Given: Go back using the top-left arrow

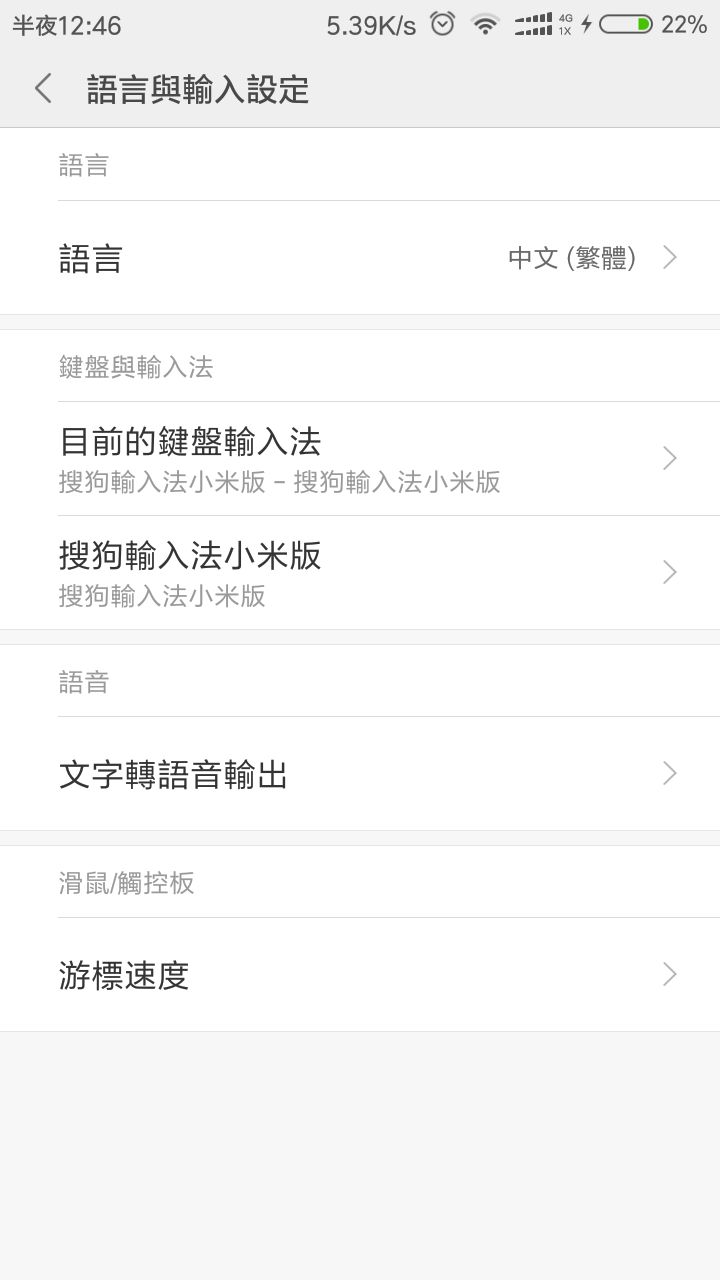Looking at the screenshot, I should [43, 89].
